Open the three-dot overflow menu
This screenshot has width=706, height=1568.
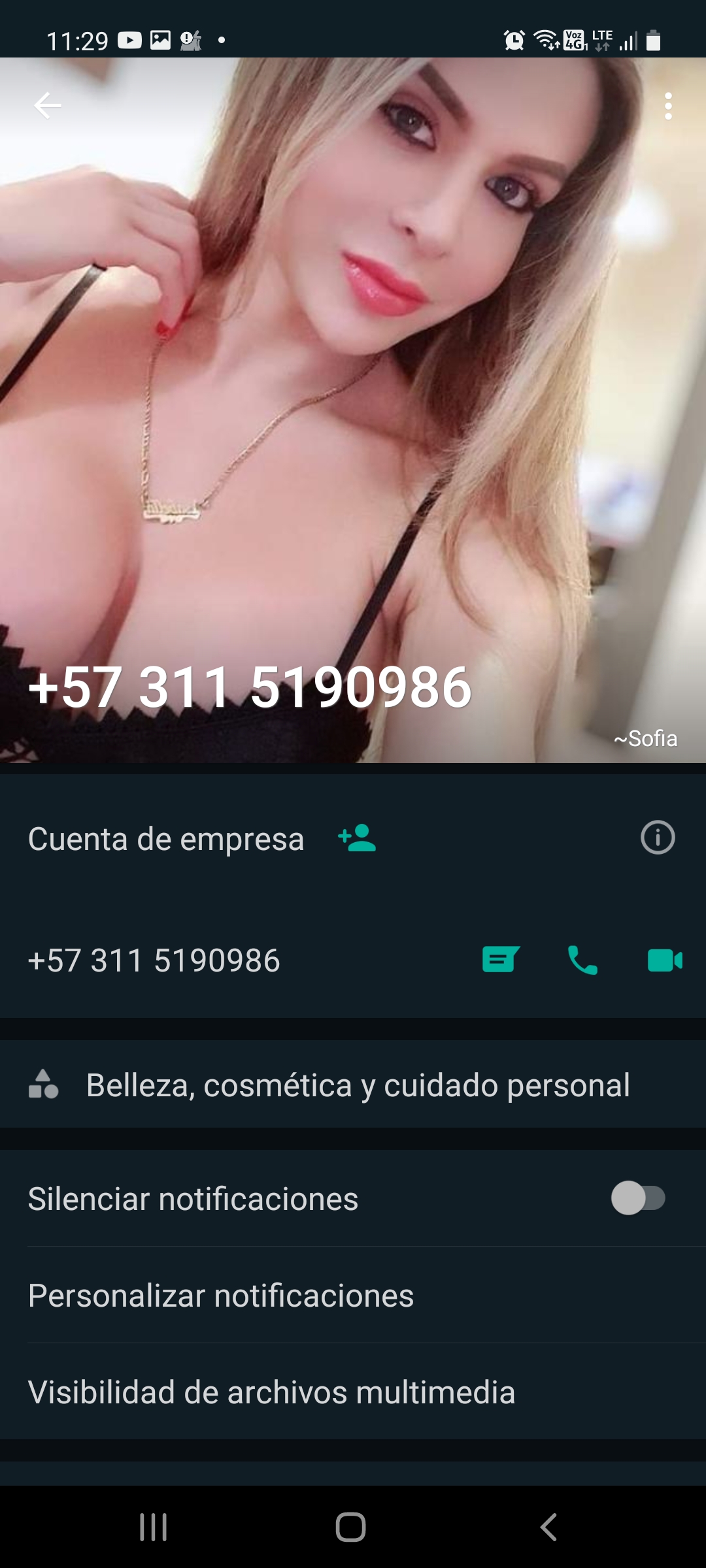[x=667, y=106]
